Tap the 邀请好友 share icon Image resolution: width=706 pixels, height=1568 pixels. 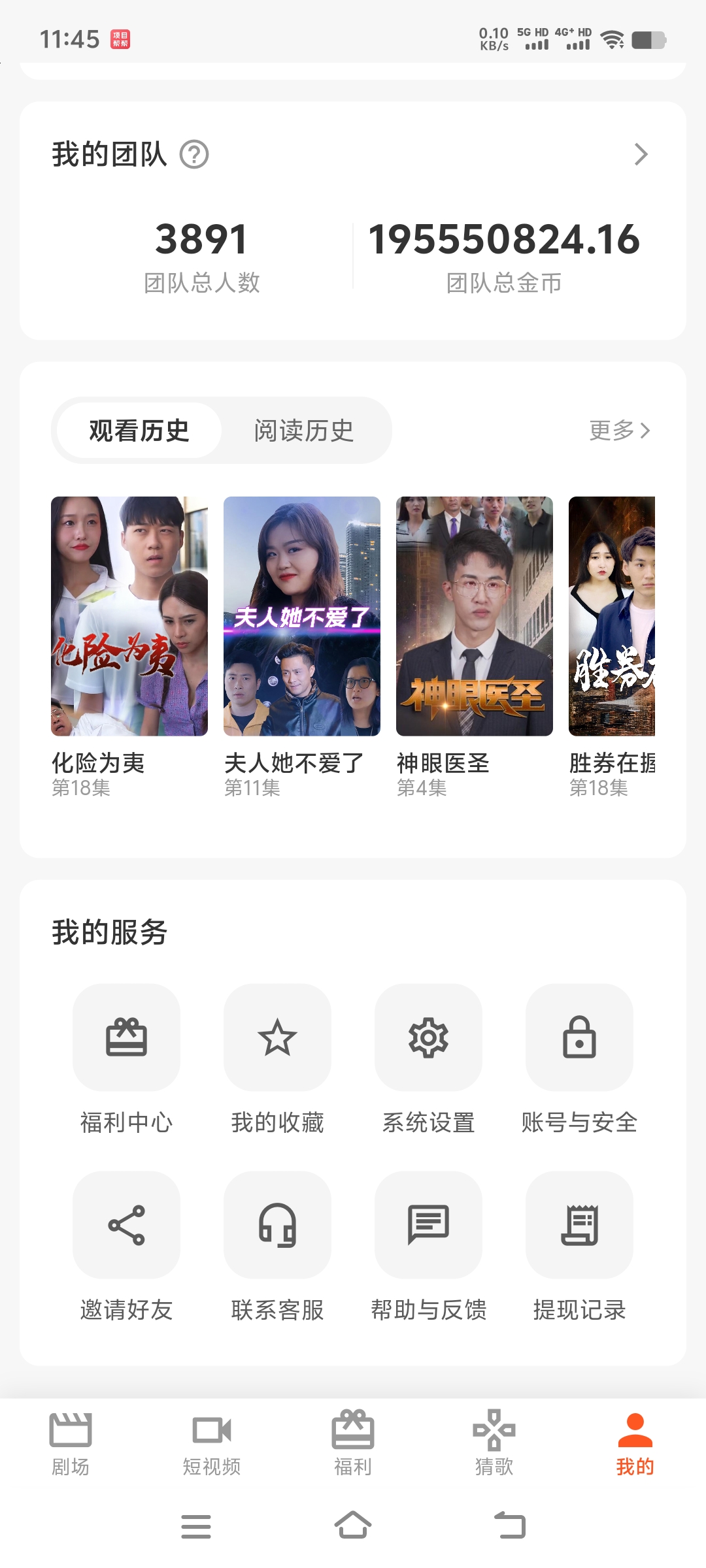126,1226
